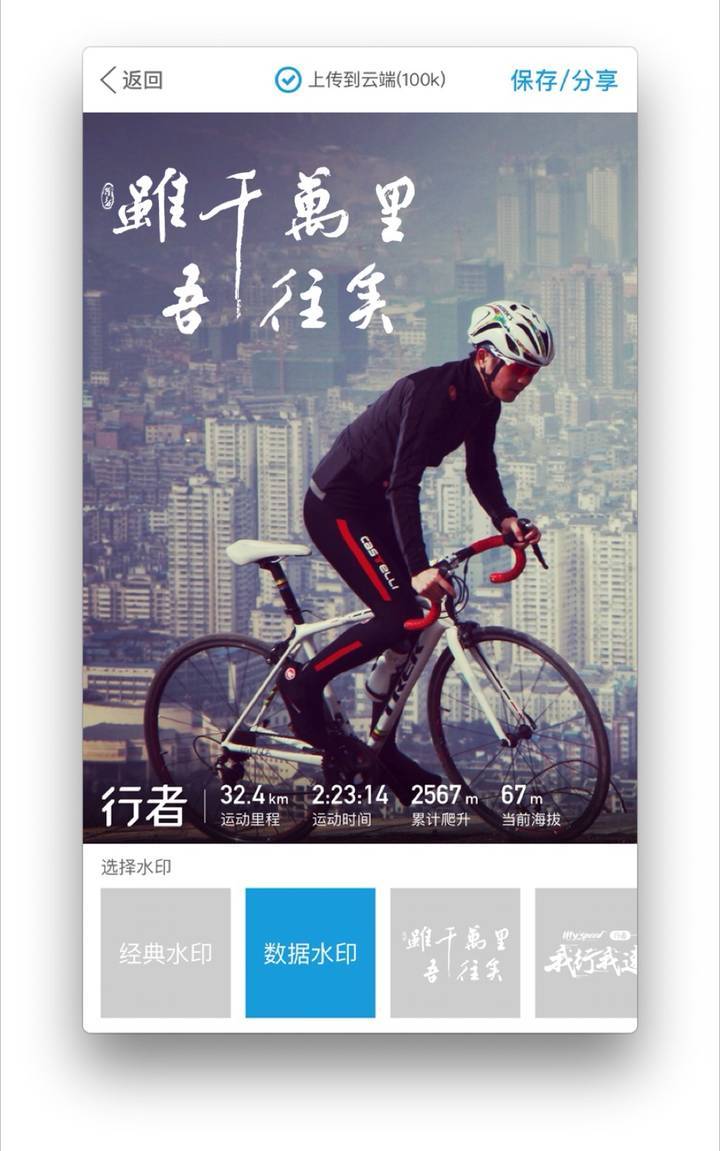720x1151 pixels.
Task: Choose the 数据水印 watermark tile
Action: pos(310,953)
